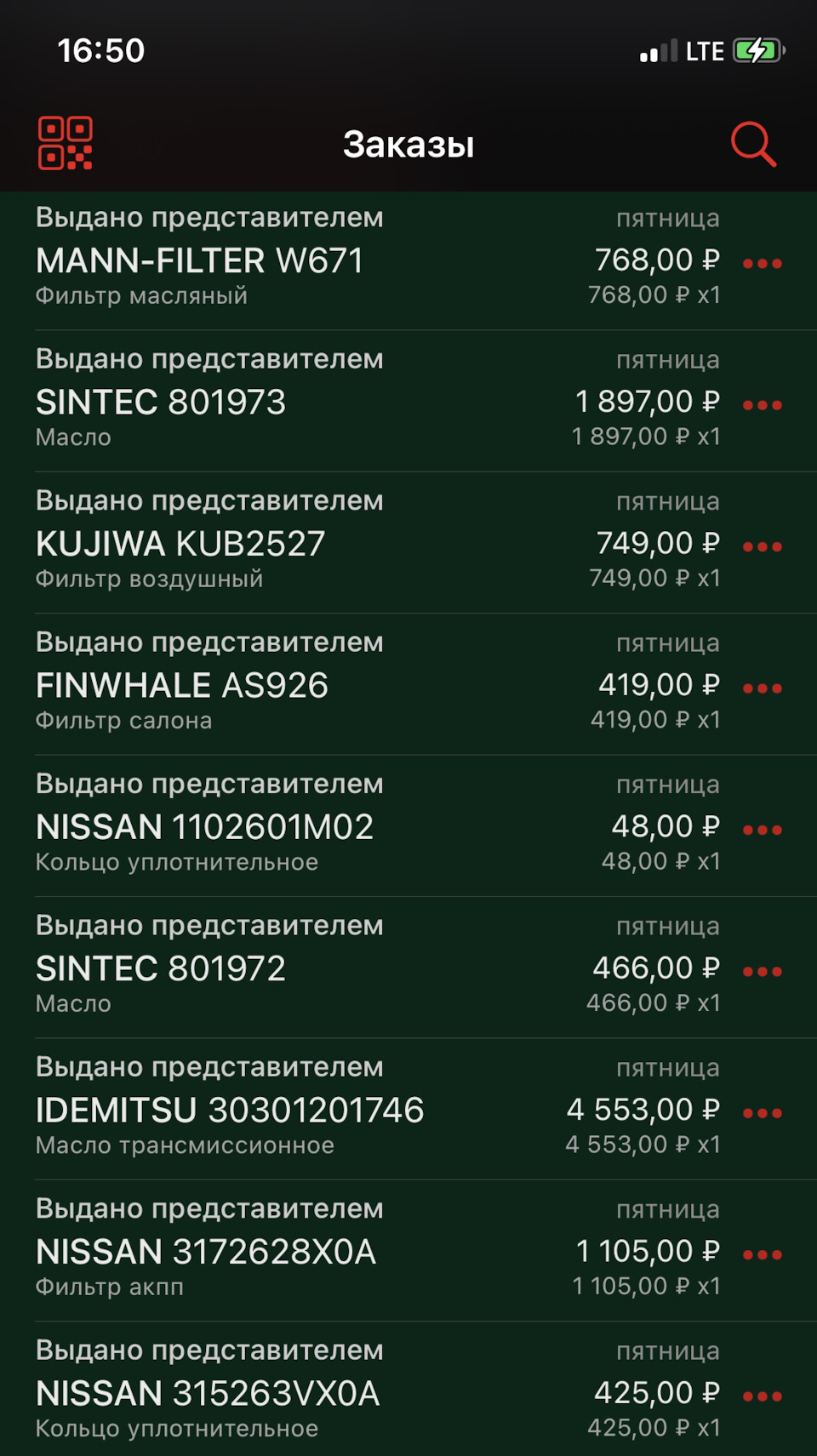Open options for FINWHALE AS926 order

(762, 687)
